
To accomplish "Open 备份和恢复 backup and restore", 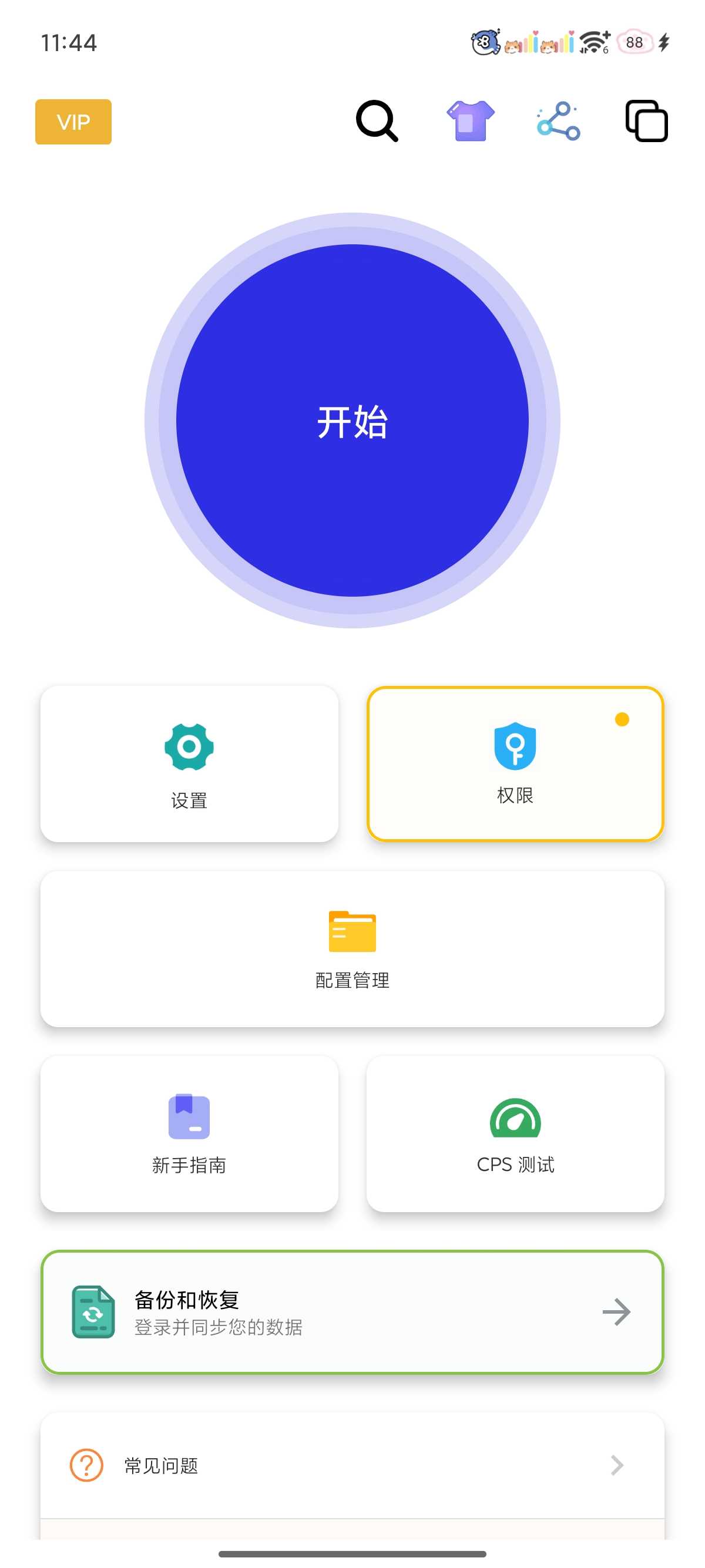I will tap(352, 1312).
